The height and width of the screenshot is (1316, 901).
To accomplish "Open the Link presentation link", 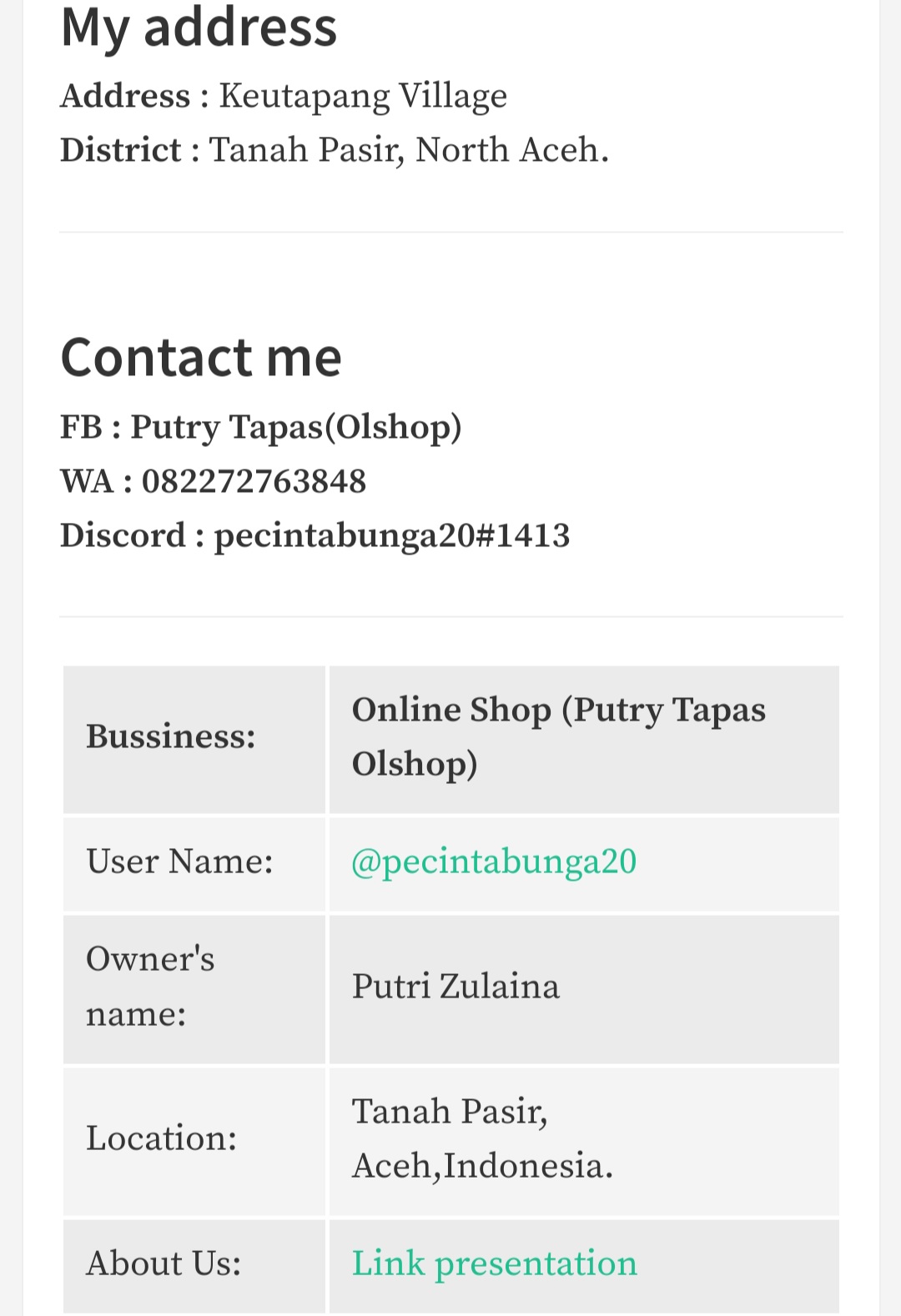I will [494, 1263].
